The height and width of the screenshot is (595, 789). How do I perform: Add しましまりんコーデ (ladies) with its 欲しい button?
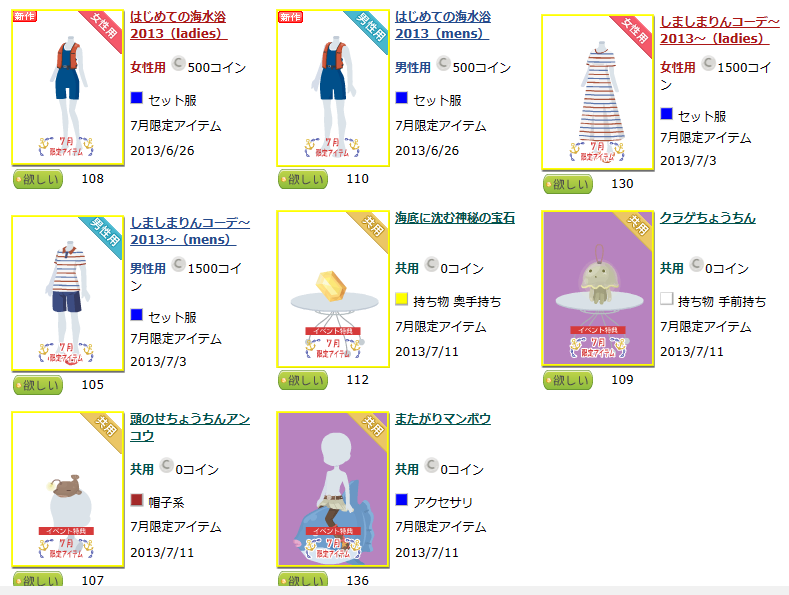568,184
